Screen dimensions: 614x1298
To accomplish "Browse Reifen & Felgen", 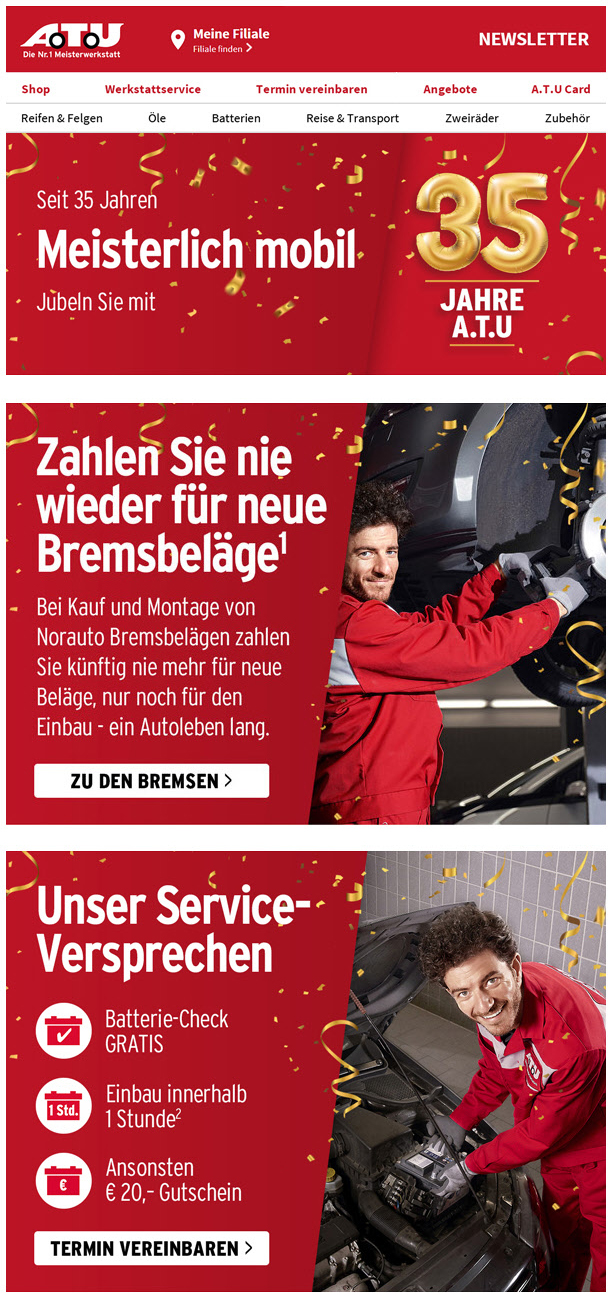I will (x=62, y=118).
